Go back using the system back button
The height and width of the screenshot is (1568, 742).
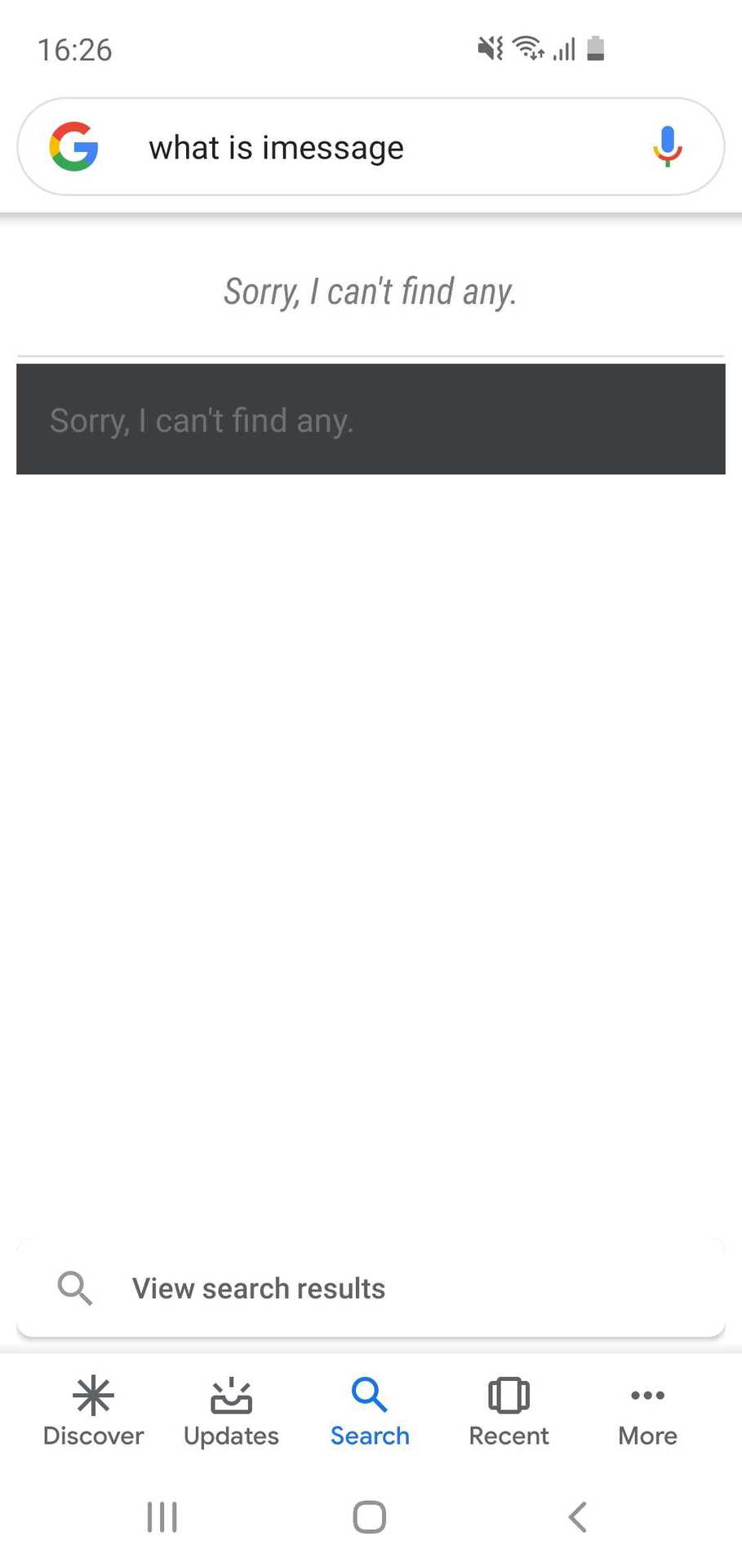click(x=577, y=1517)
